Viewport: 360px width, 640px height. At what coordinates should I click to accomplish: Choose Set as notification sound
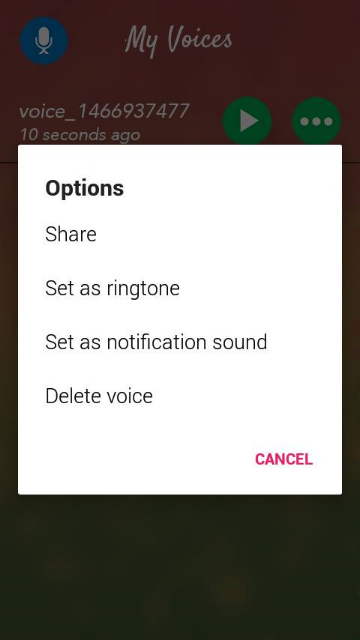pyautogui.click(x=180, y=342)
